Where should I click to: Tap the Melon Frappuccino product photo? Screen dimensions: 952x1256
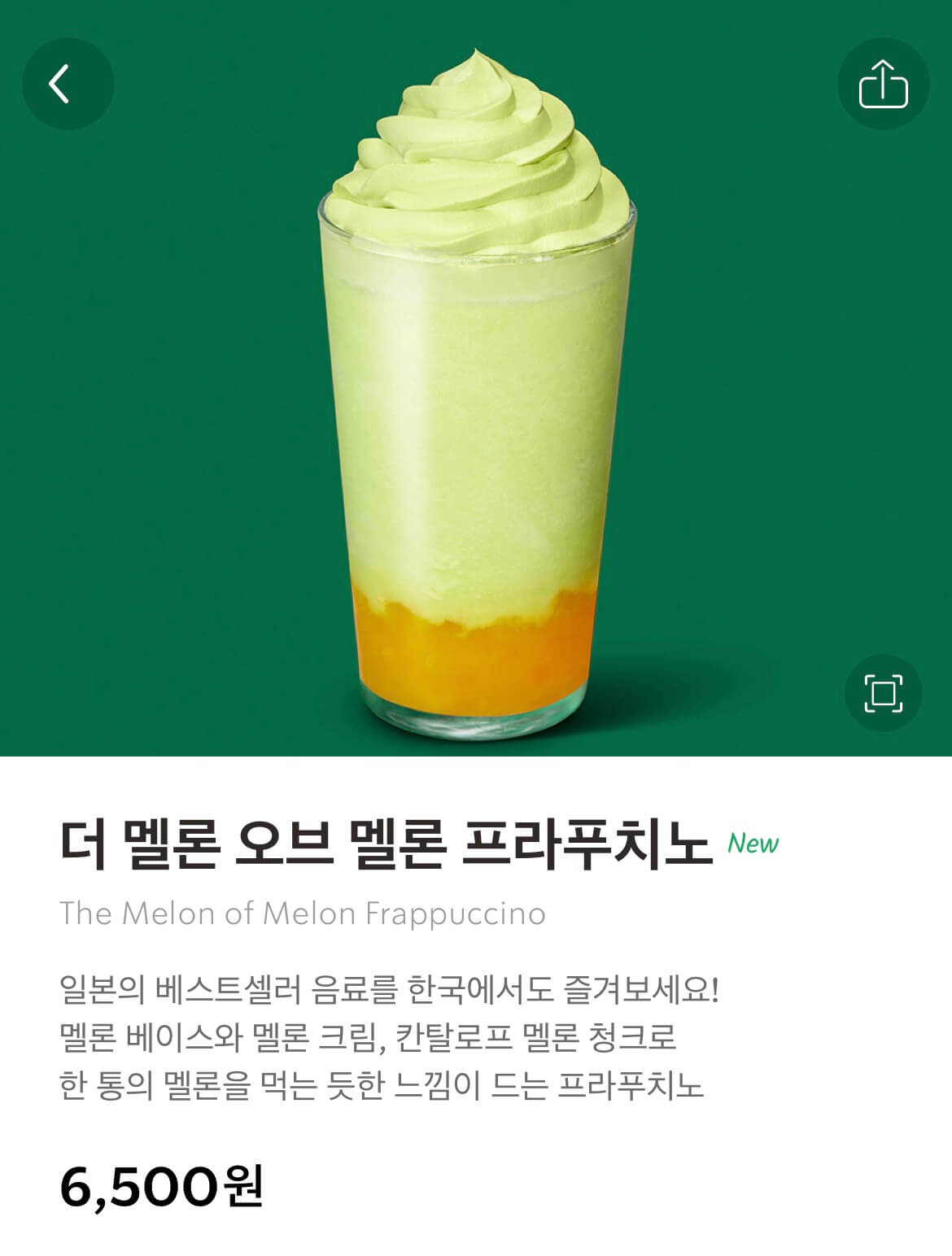tap(476, 407)
